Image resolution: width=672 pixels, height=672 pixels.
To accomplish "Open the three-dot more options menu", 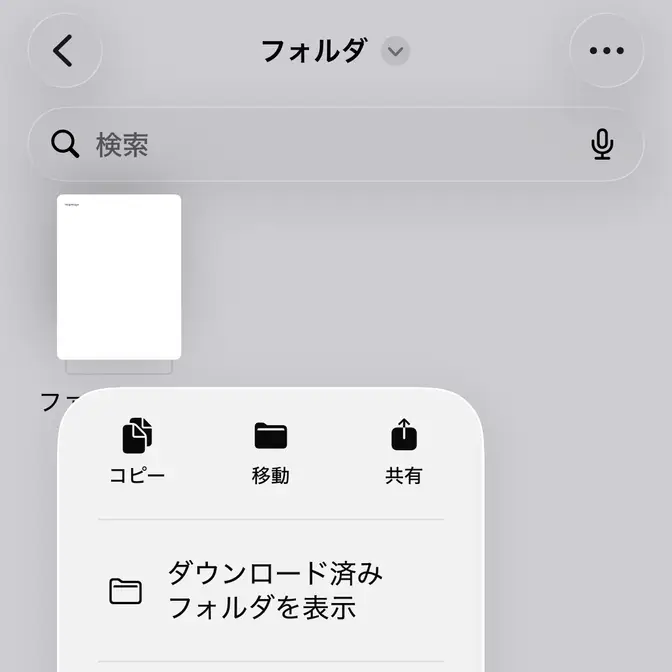I will click(x=606, y=51).
